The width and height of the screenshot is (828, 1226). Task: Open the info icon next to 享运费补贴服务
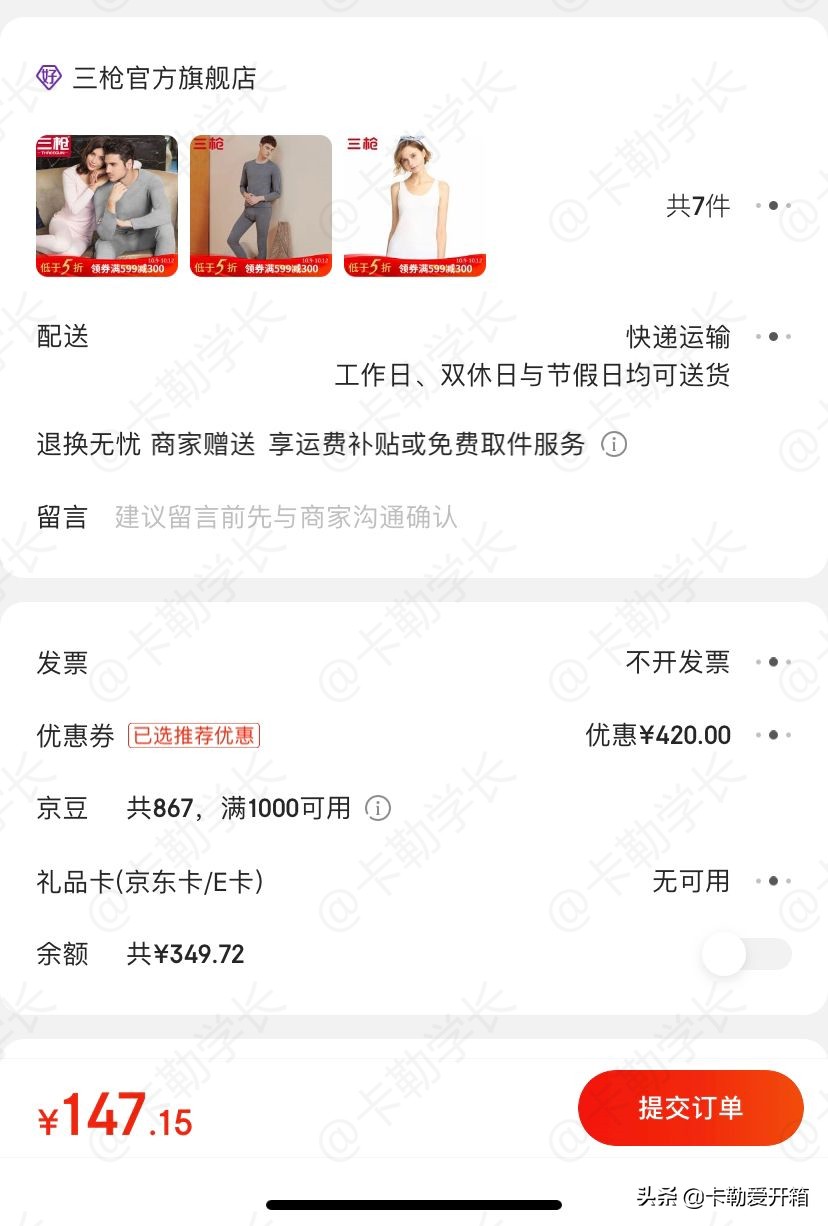[615, 445]
